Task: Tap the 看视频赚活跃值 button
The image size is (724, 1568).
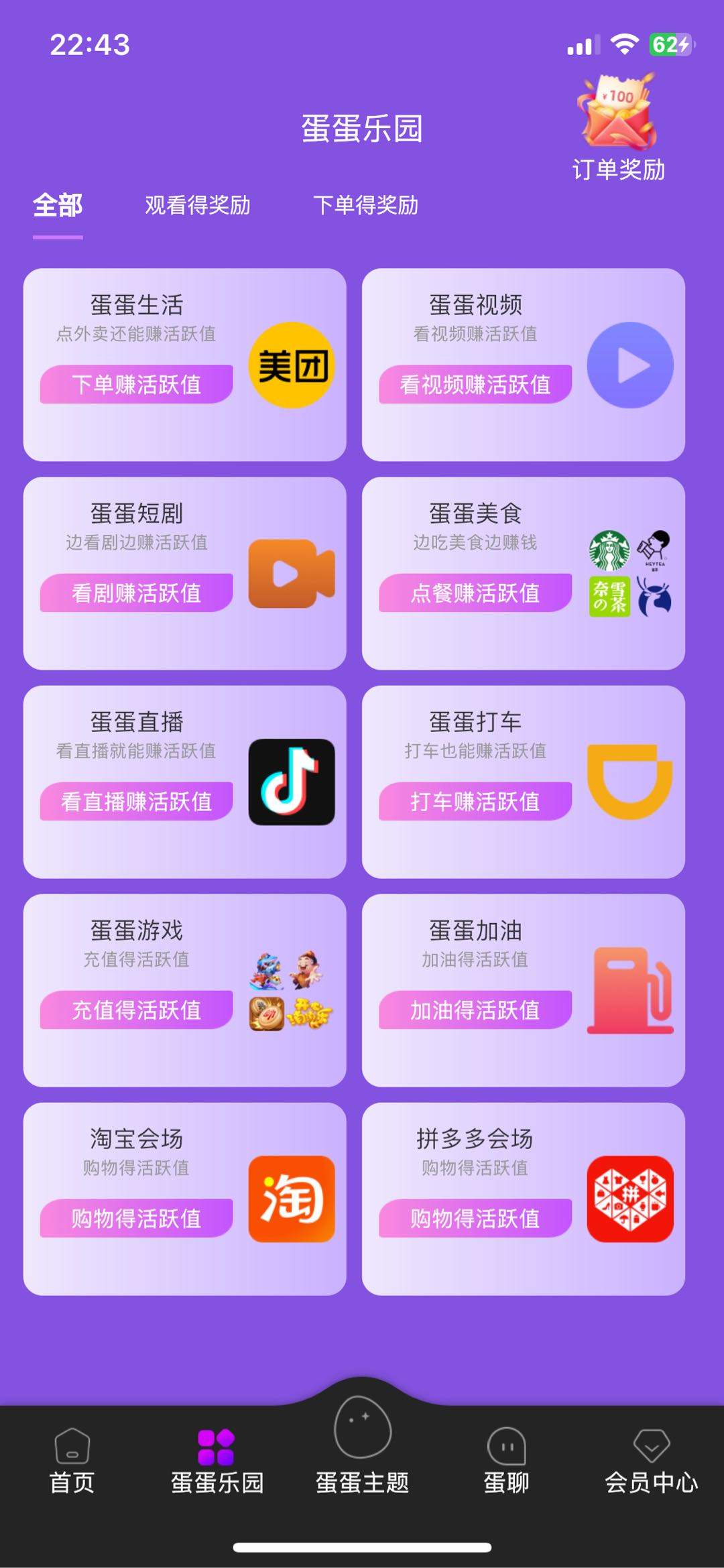Action: [x=475, y=384]
